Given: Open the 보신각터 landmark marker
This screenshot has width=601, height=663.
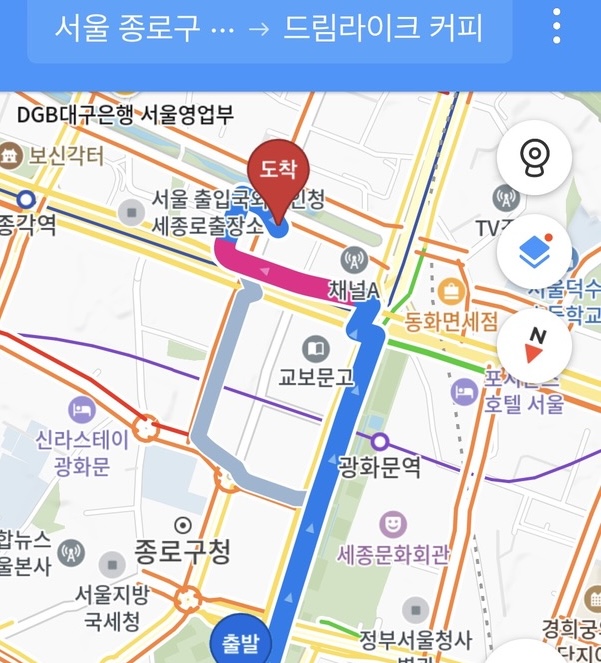Looking at the screenshot, I should [12, 156].
